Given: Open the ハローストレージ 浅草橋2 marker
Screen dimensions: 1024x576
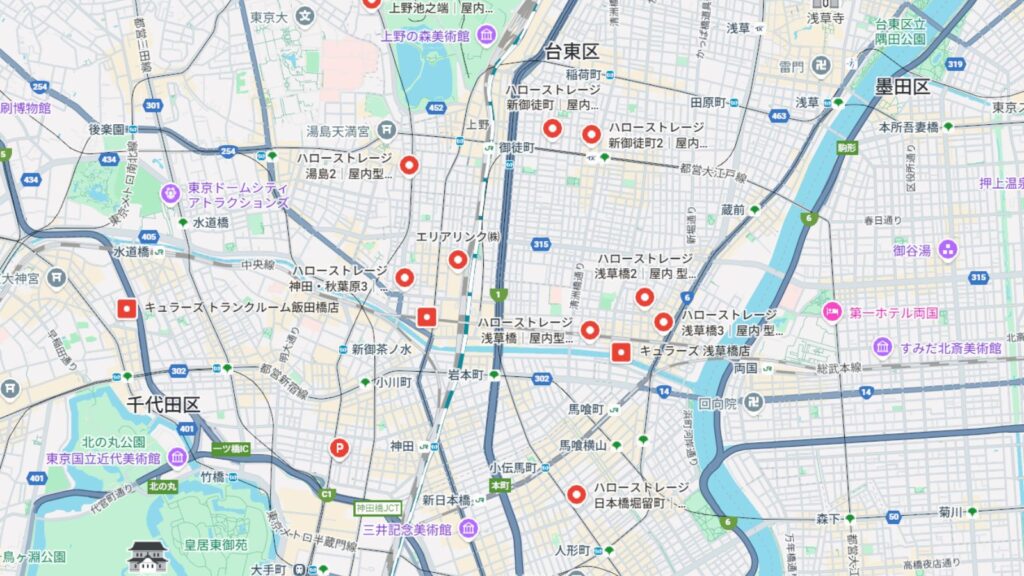Looking at the screenshot, I should point(644,296).
